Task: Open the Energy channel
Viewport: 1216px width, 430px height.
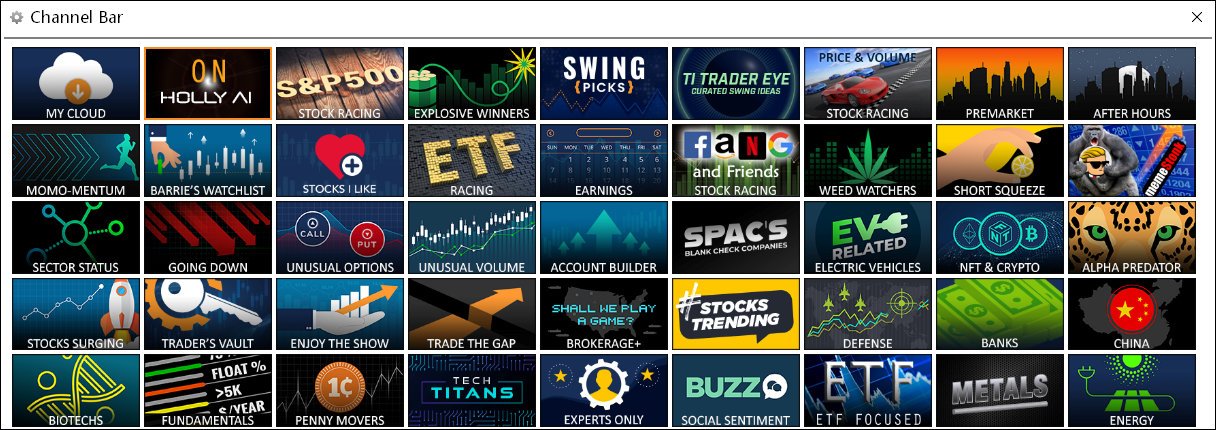Action: point(1132,391)
